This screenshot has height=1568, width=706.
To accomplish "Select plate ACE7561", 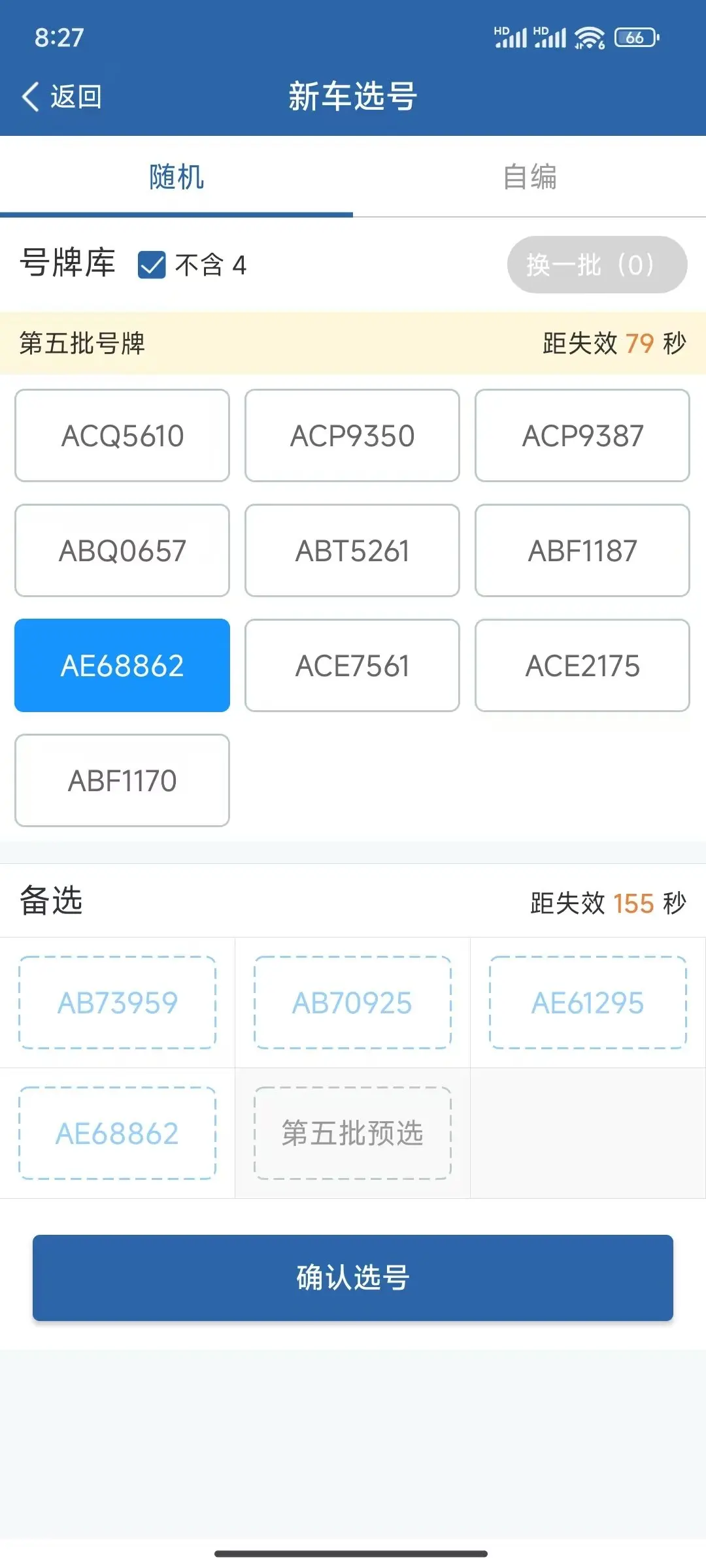I will point(352,666).
